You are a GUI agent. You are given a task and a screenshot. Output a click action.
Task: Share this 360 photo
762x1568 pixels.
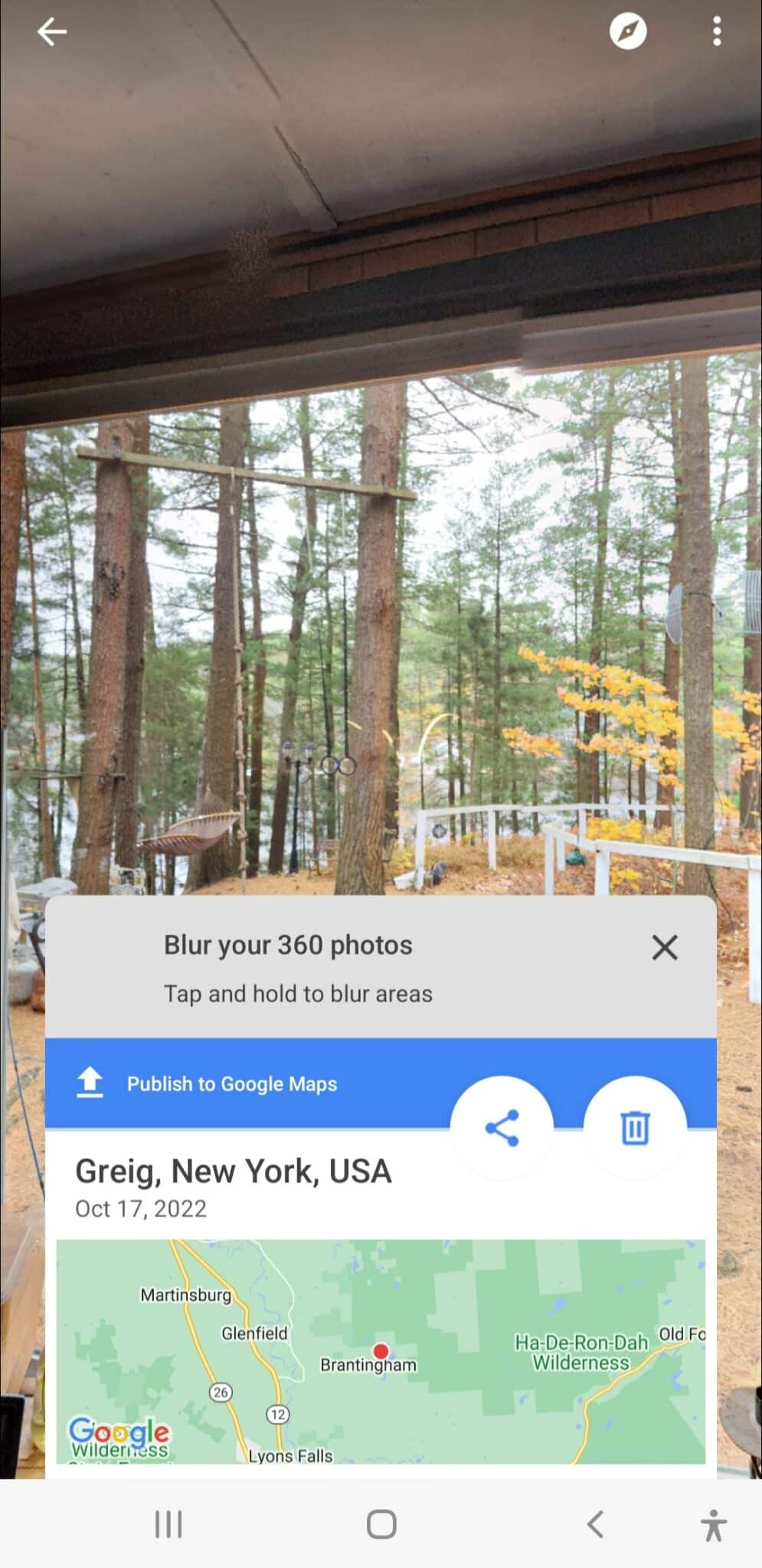(502, 1127)
